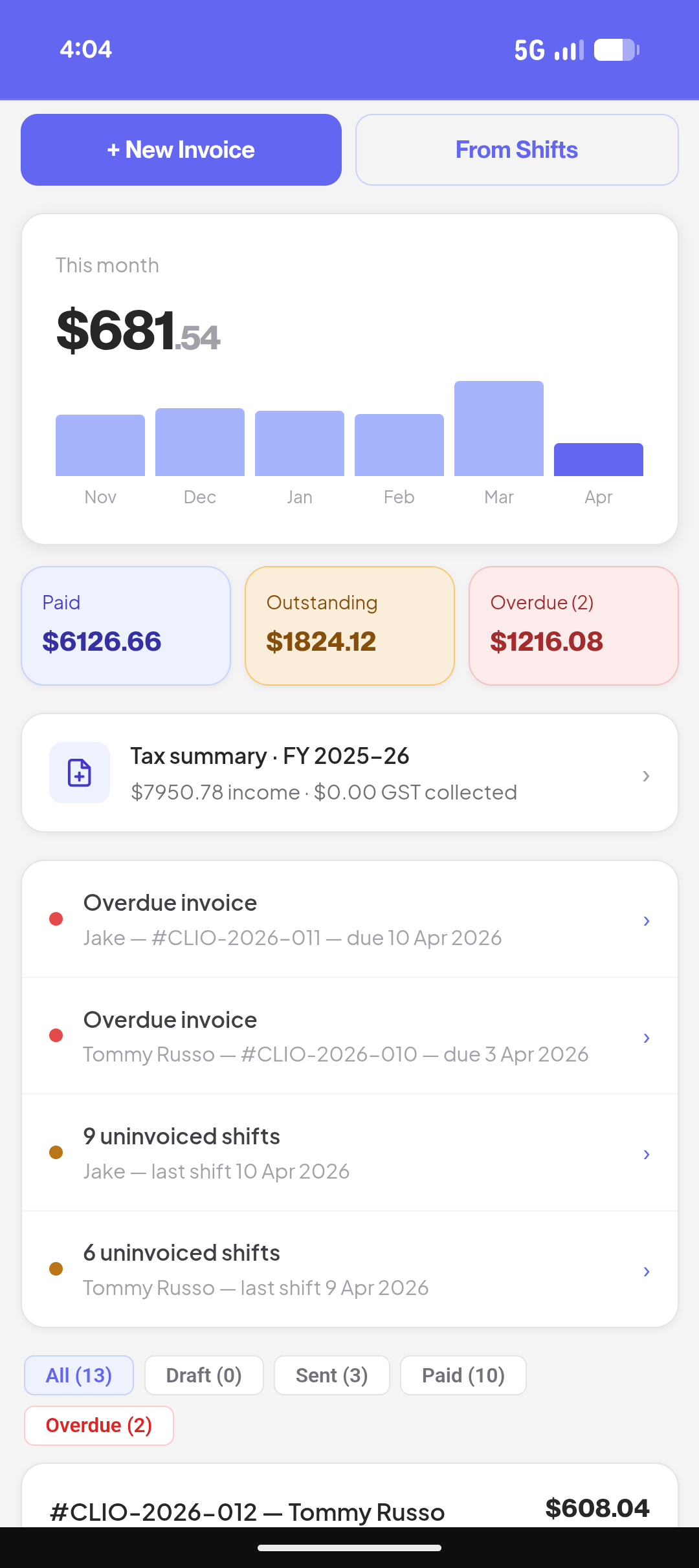Click the amber dot beside 9 uninvoiced shifts
The height and width of the screenshot is (1568, 699).
(x=57, y=1152)
